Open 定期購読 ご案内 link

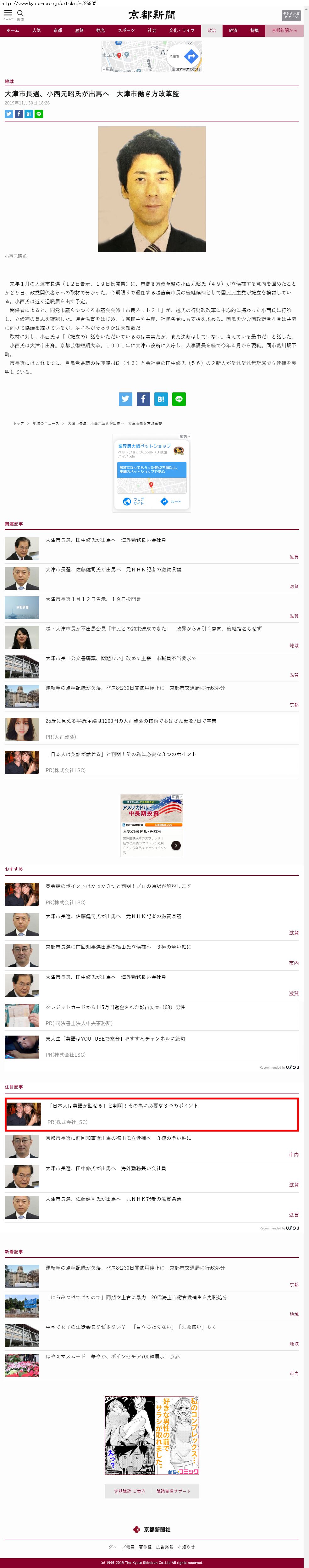tap(130, 1491)
